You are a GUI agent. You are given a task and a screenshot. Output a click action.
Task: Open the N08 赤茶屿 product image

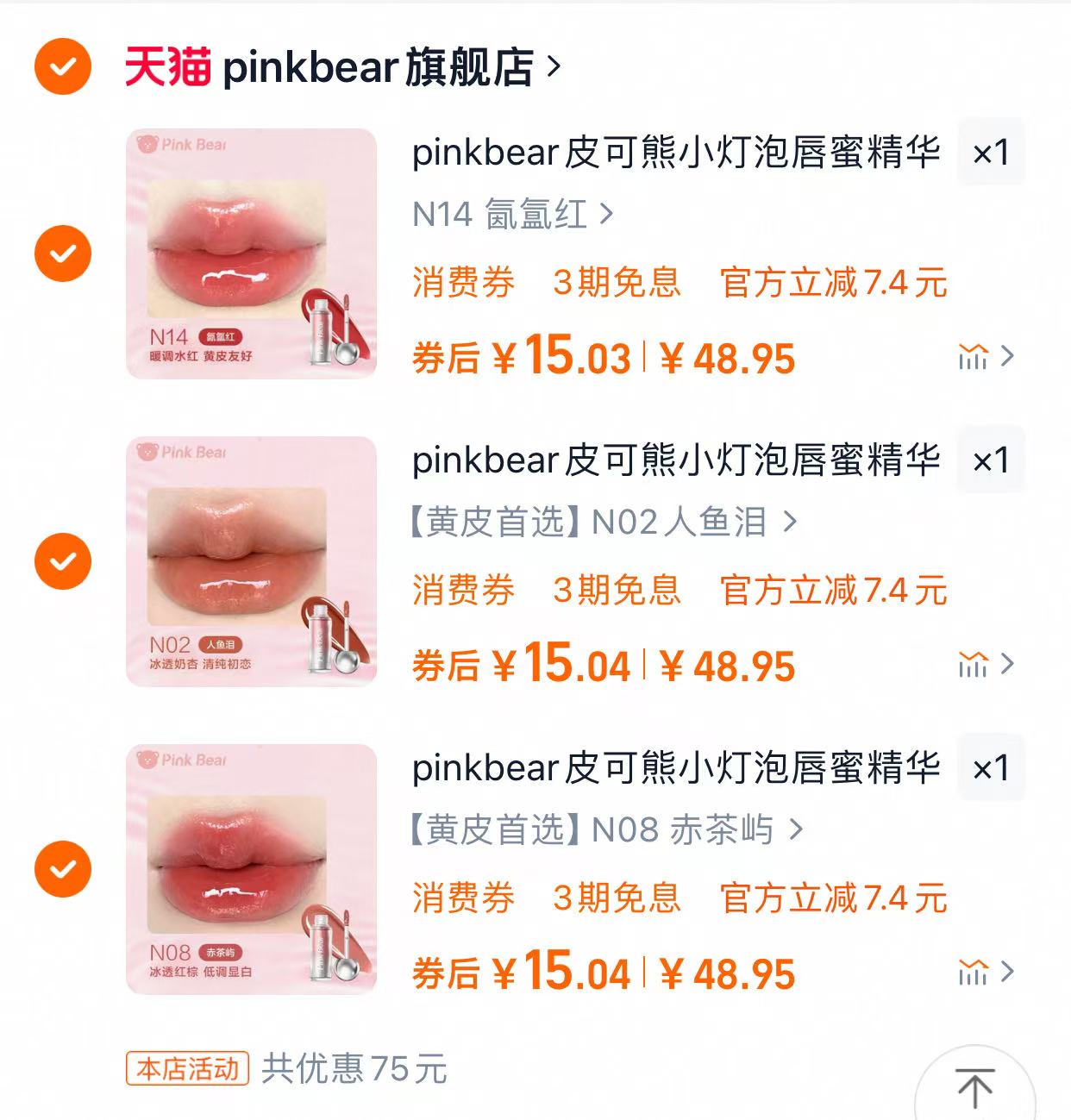251,869
